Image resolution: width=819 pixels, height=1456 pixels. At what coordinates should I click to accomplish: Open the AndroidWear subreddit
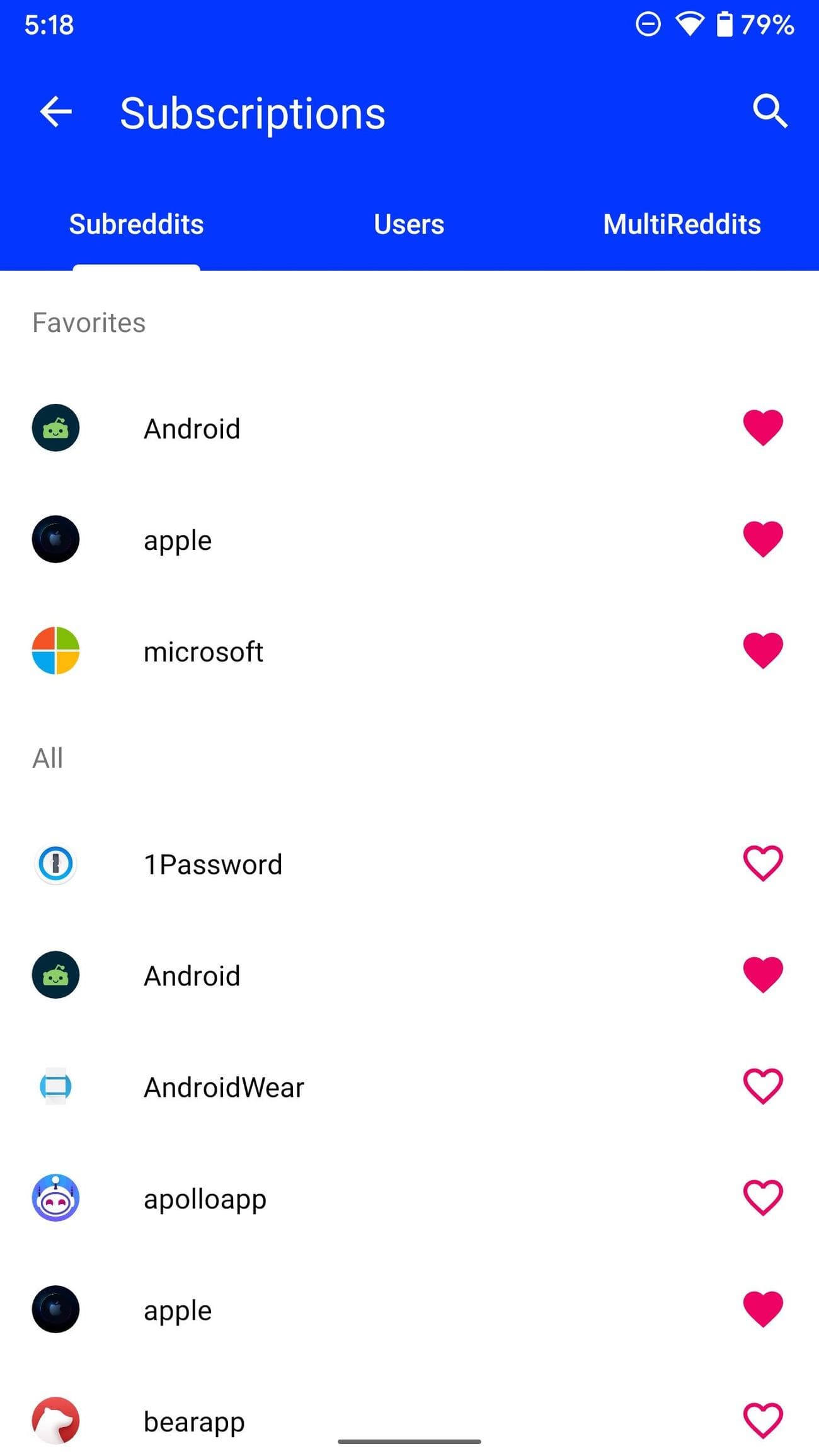pyautogui.click(x=224, y=1087)
